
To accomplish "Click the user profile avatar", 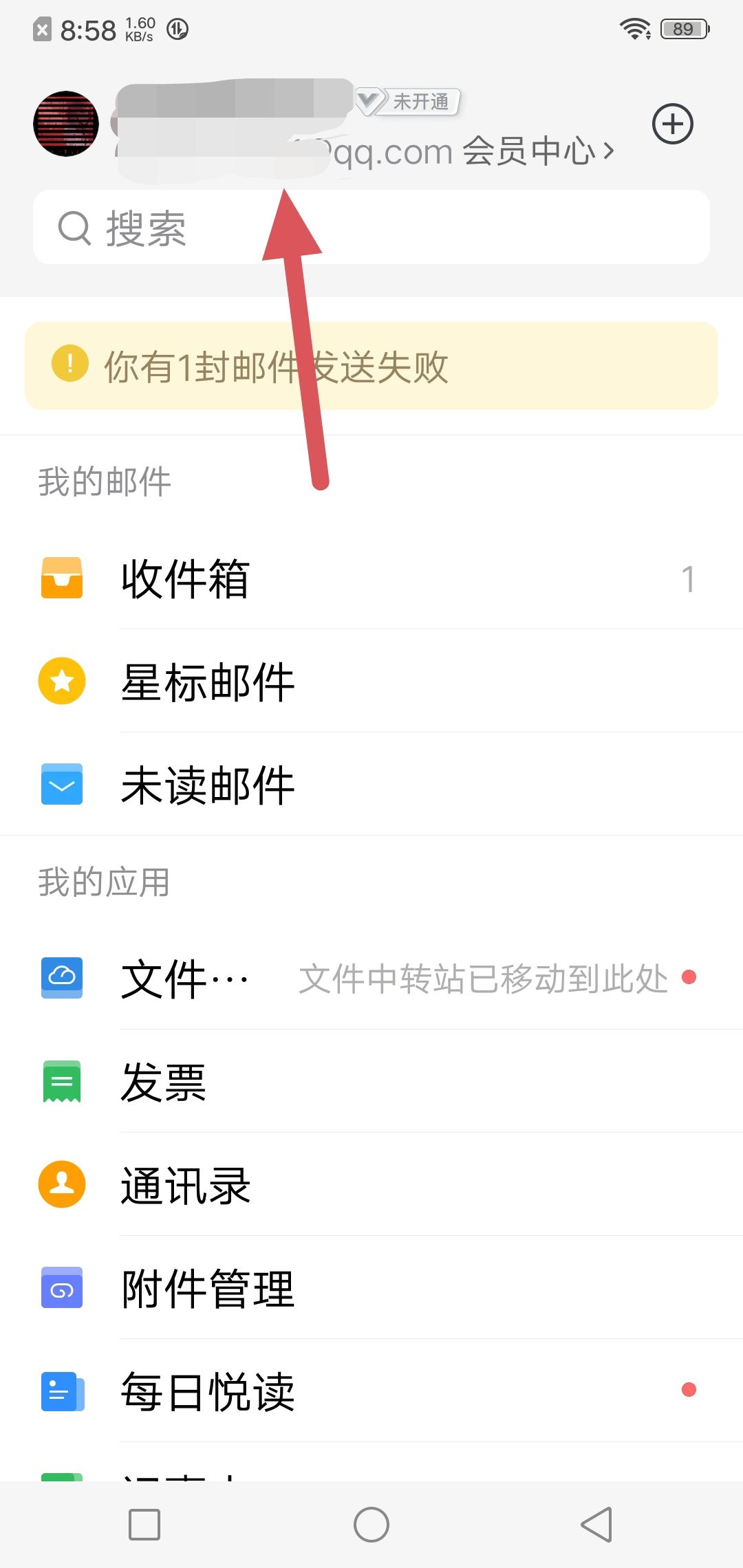I will point(65,124).
